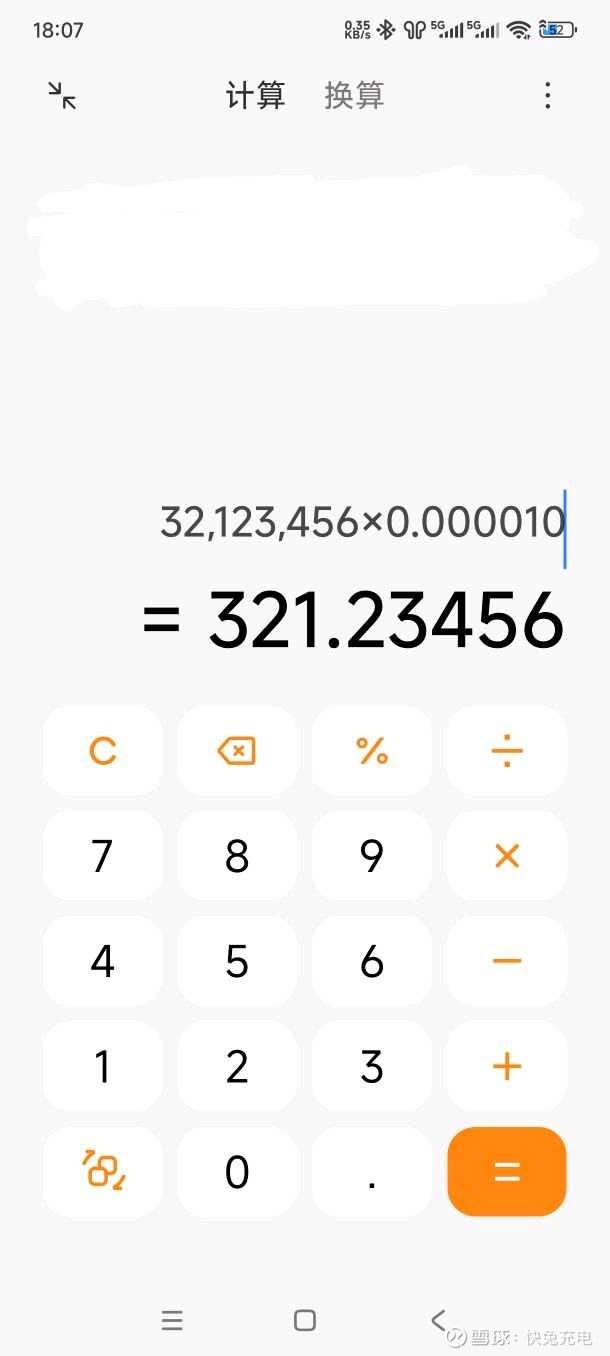Select the multiplication operator
The width and height of the screenshot is (610, 1356).
click(507, 856)
